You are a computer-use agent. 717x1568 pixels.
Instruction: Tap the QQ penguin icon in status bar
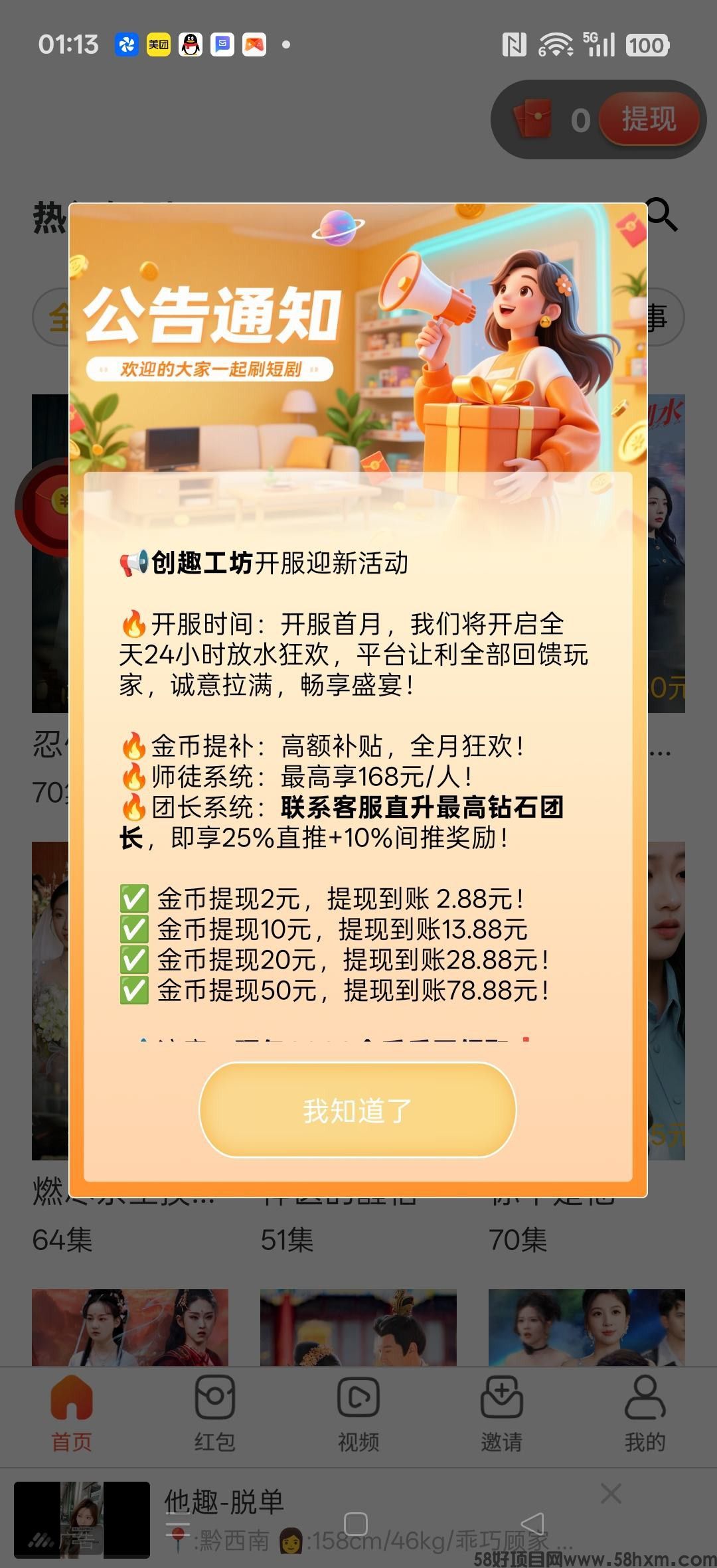[x=191, y=44]
